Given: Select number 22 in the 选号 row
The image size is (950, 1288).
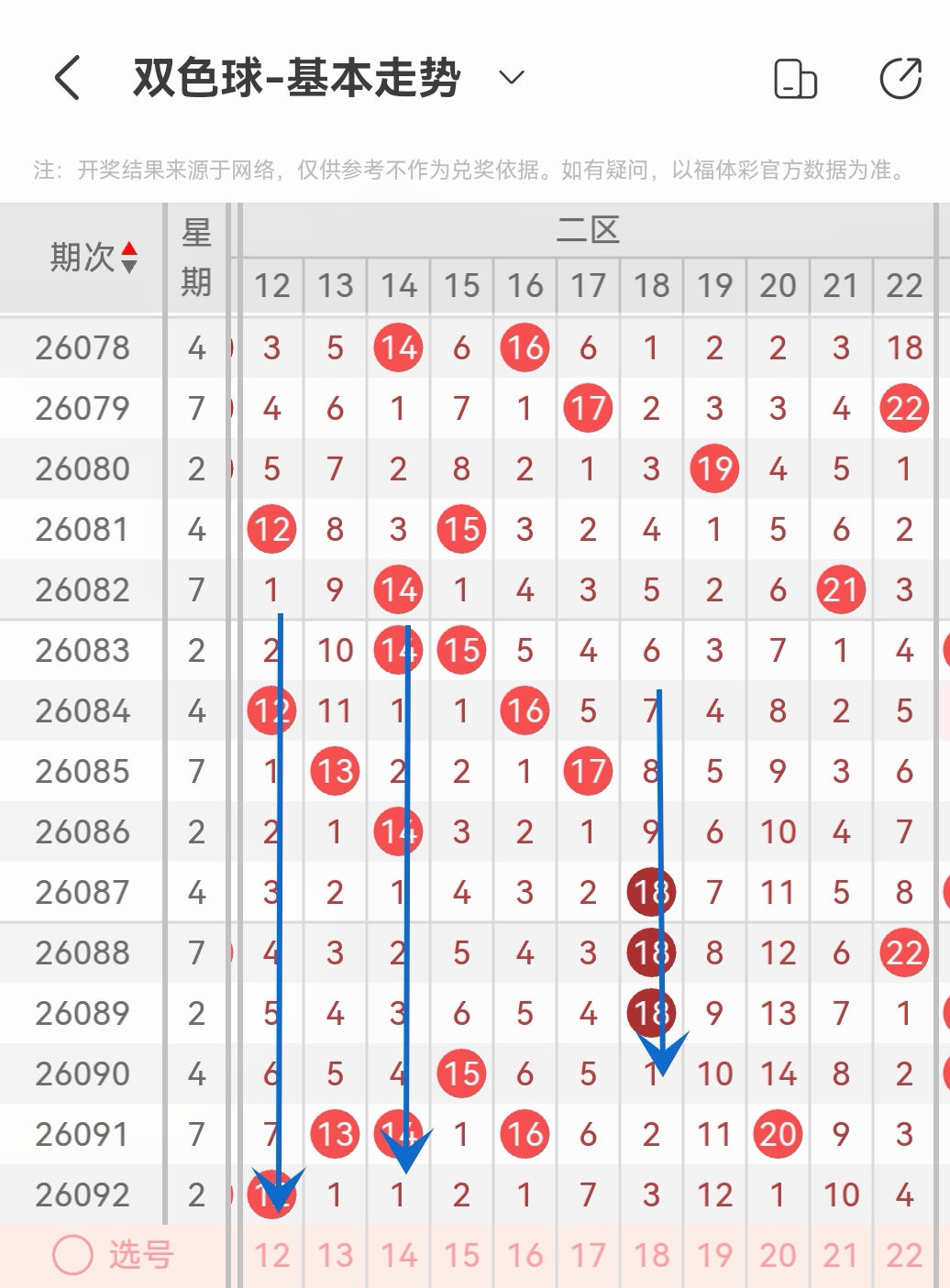Looking at the screenshot, I should 904,1255.
